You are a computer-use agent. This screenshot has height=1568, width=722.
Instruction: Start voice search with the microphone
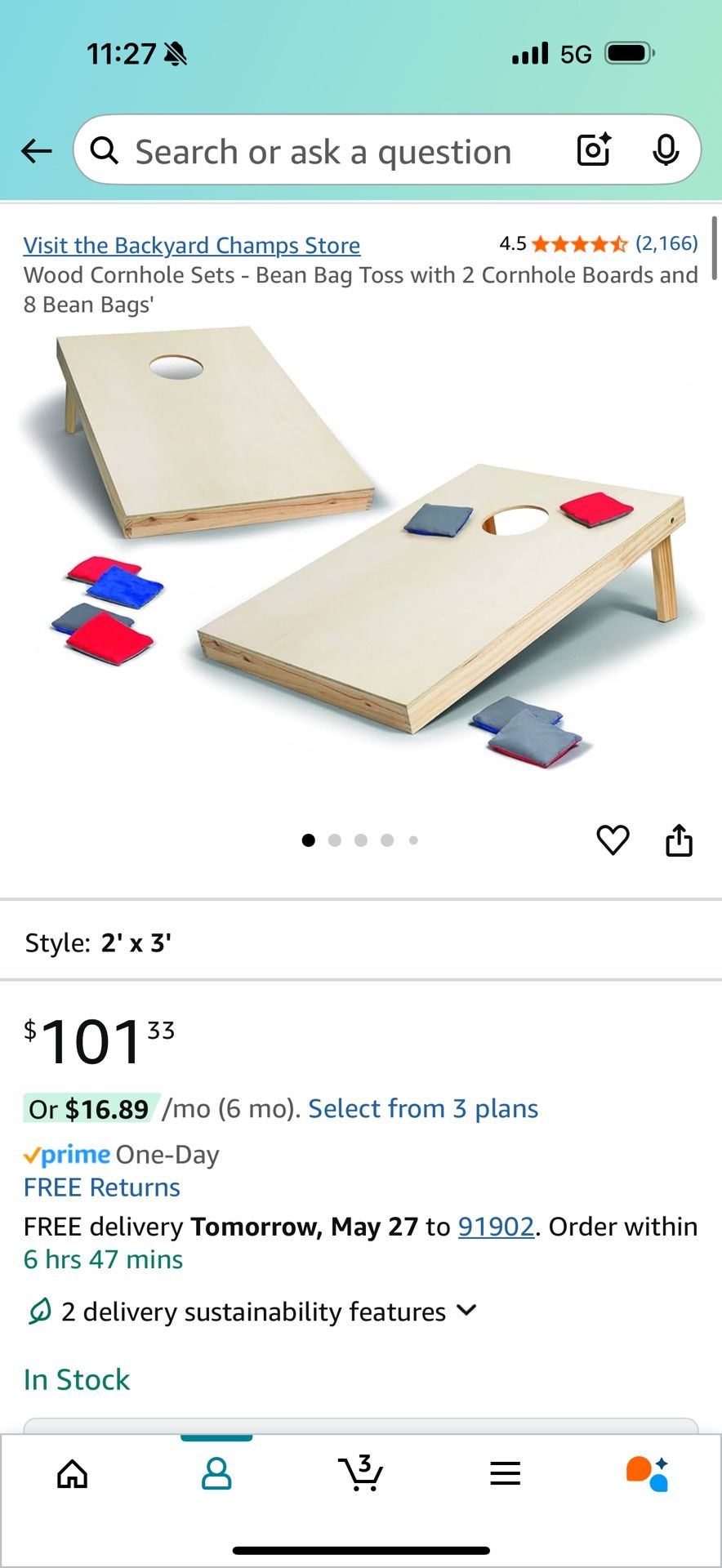666,150
